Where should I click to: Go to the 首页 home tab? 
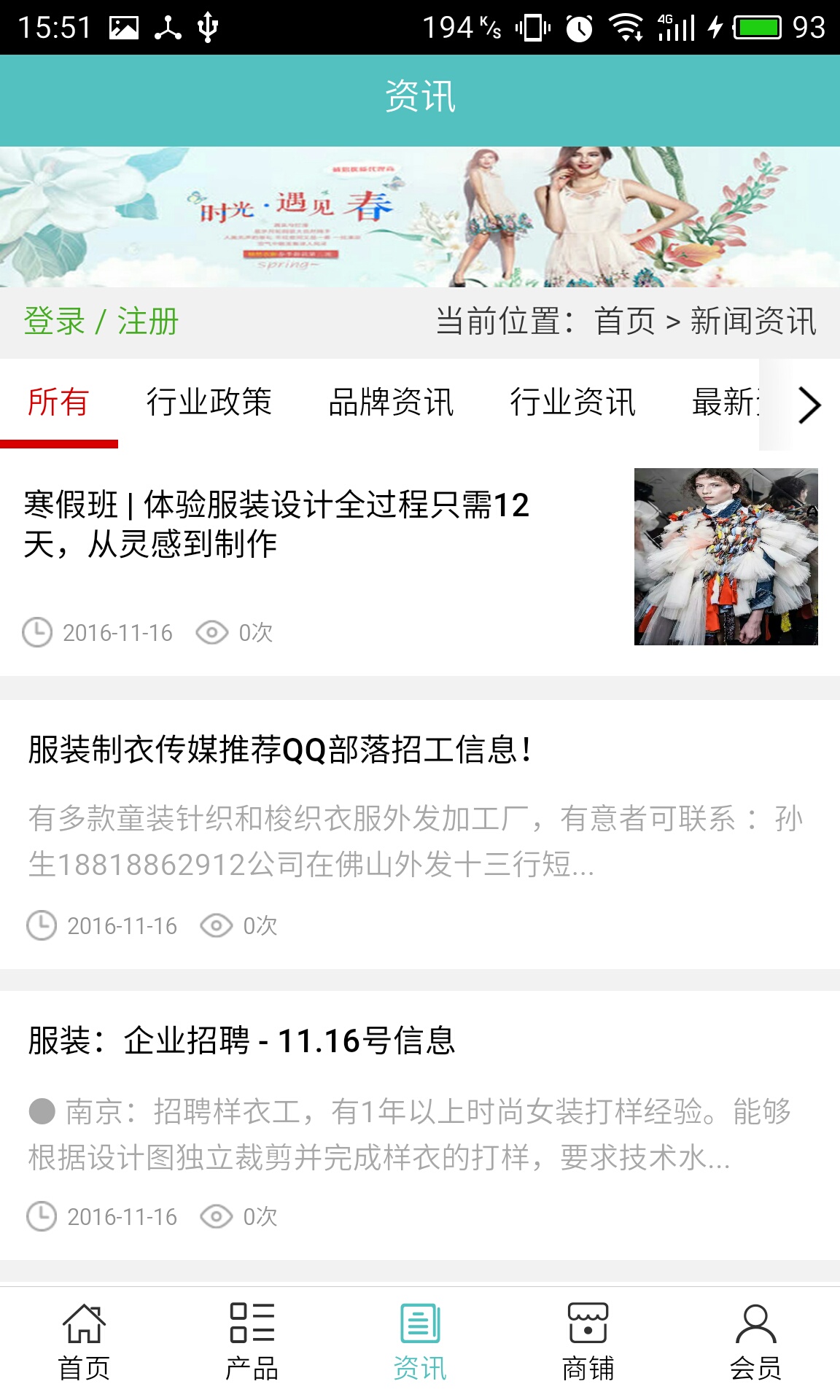click(84, 1342)
